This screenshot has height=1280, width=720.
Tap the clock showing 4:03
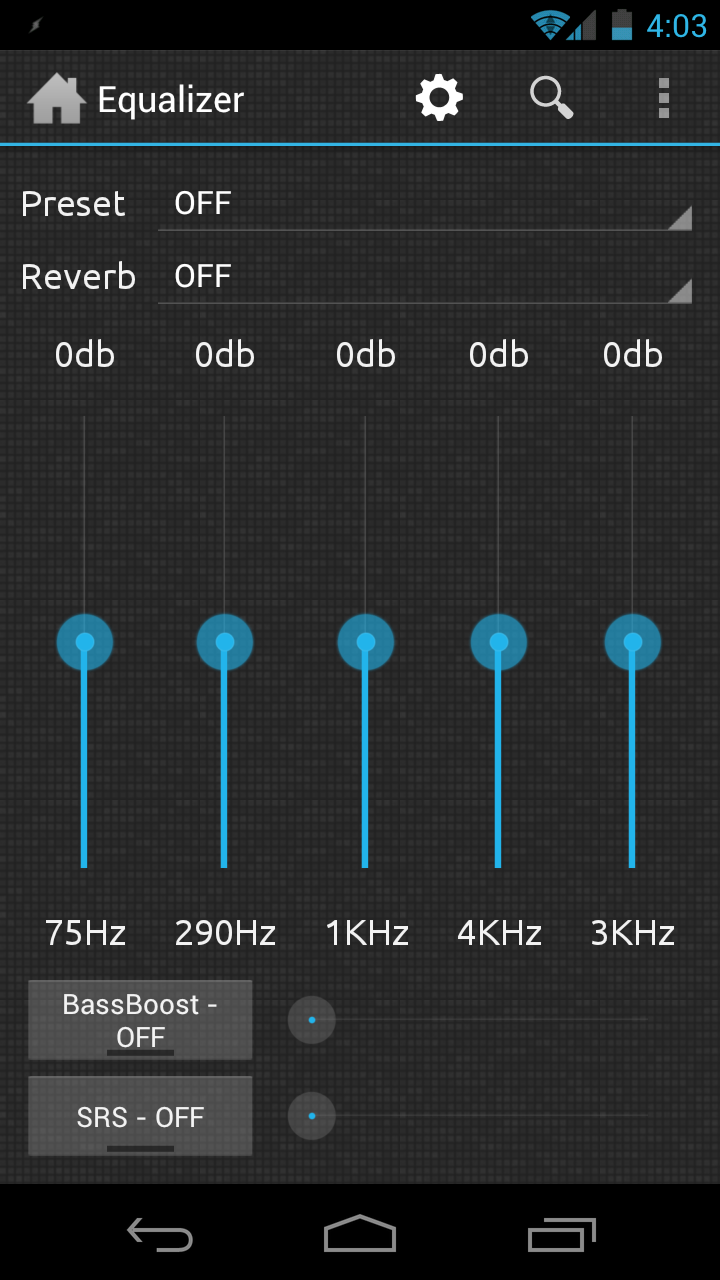676,24
